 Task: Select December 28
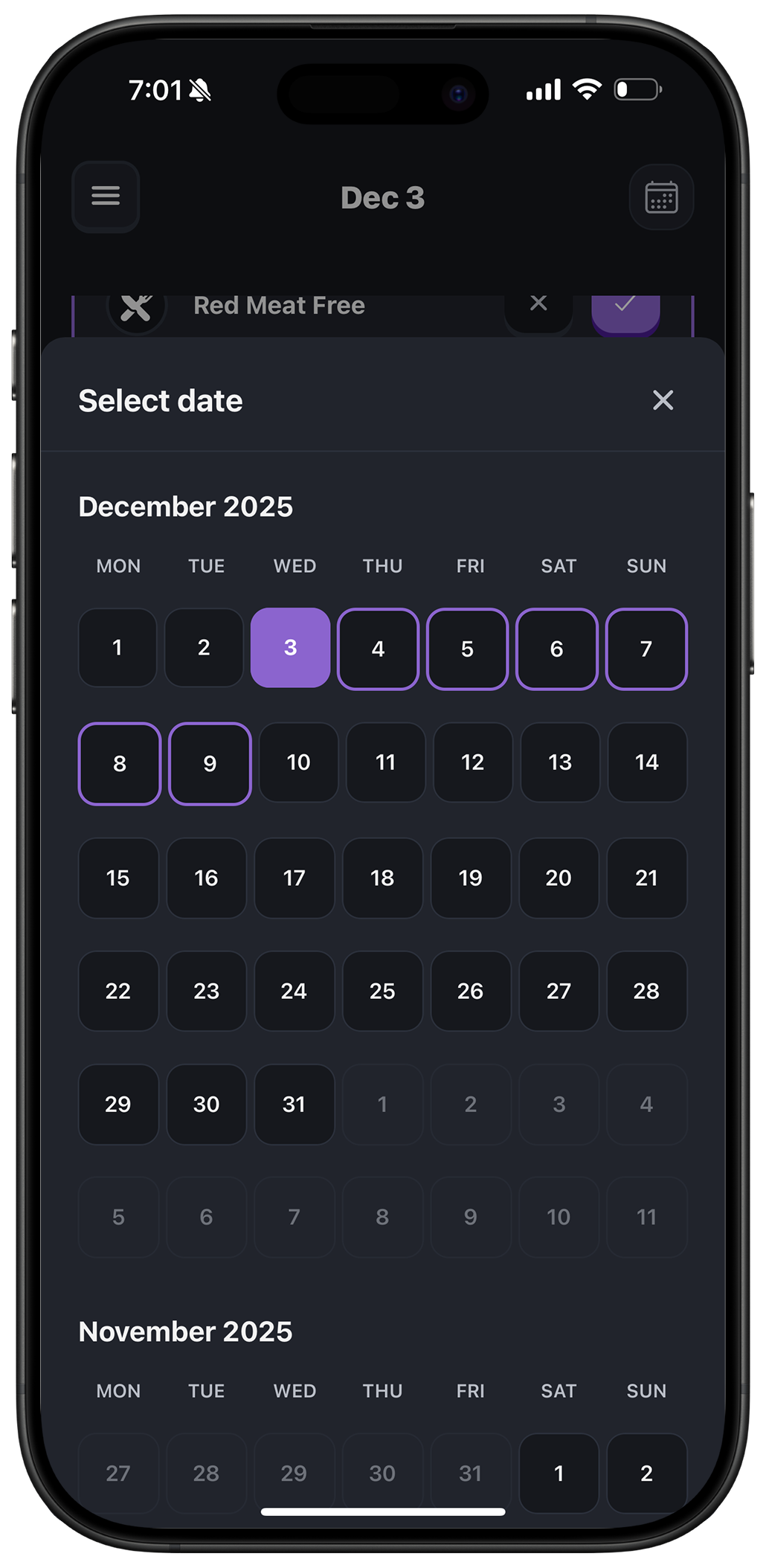(x=646, y=992)
